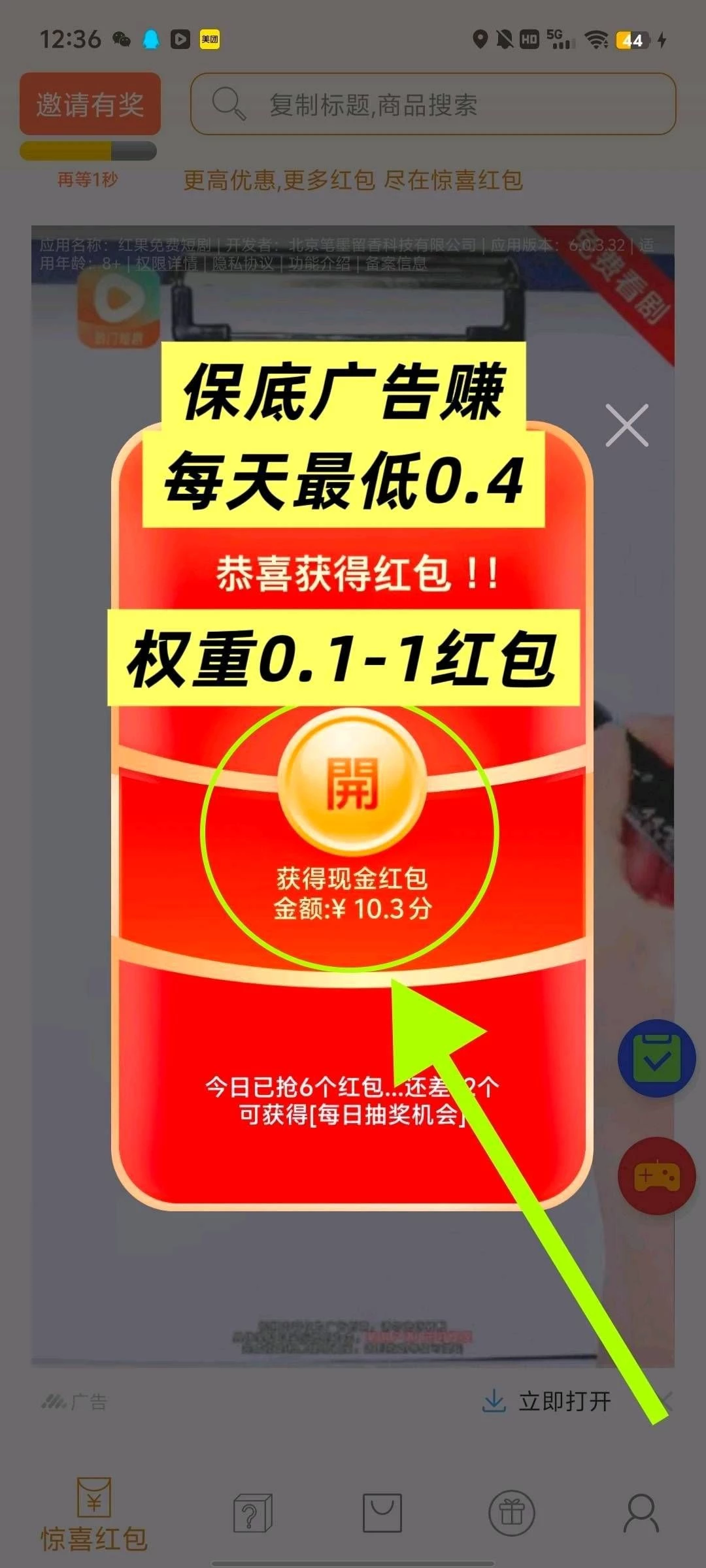The image size is (706, 1568).
Task: Open the 邀请有奖 invite button
Action: 90,104
